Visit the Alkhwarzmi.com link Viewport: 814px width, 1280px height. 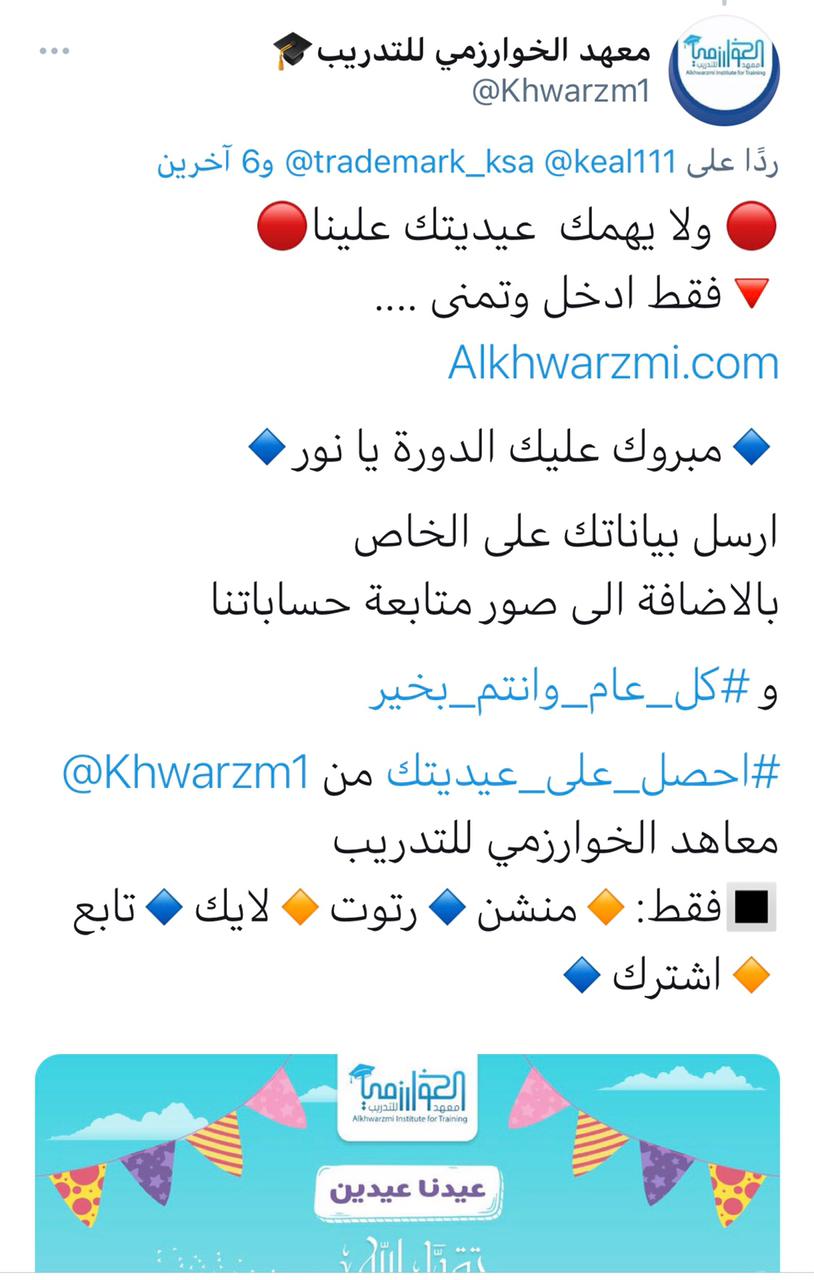point(613,362)
